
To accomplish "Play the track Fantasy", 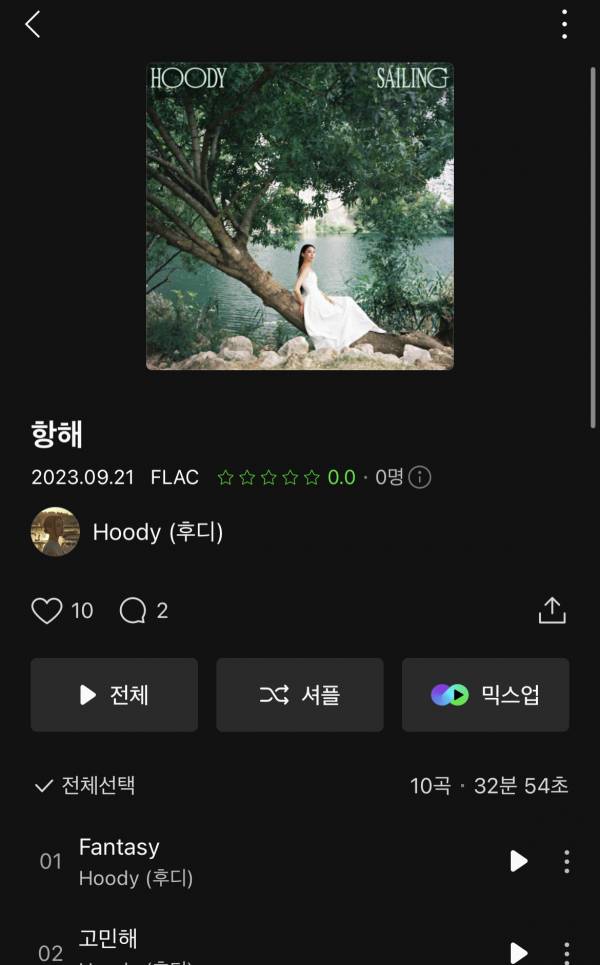I will (518, 861).
